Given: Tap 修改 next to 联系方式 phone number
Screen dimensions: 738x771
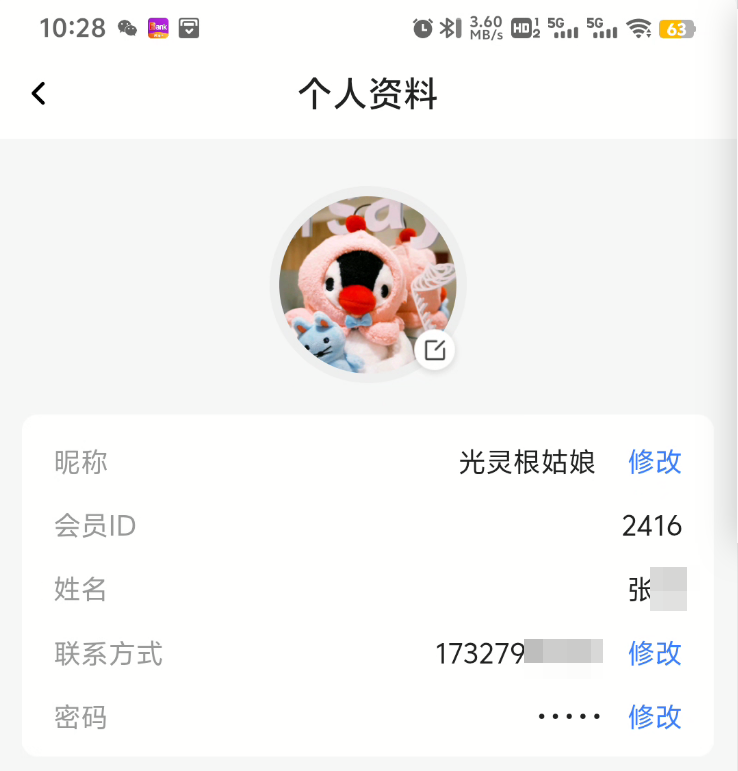Looking at the screenshot, I should pyautogui.click(x=655, y=653).
